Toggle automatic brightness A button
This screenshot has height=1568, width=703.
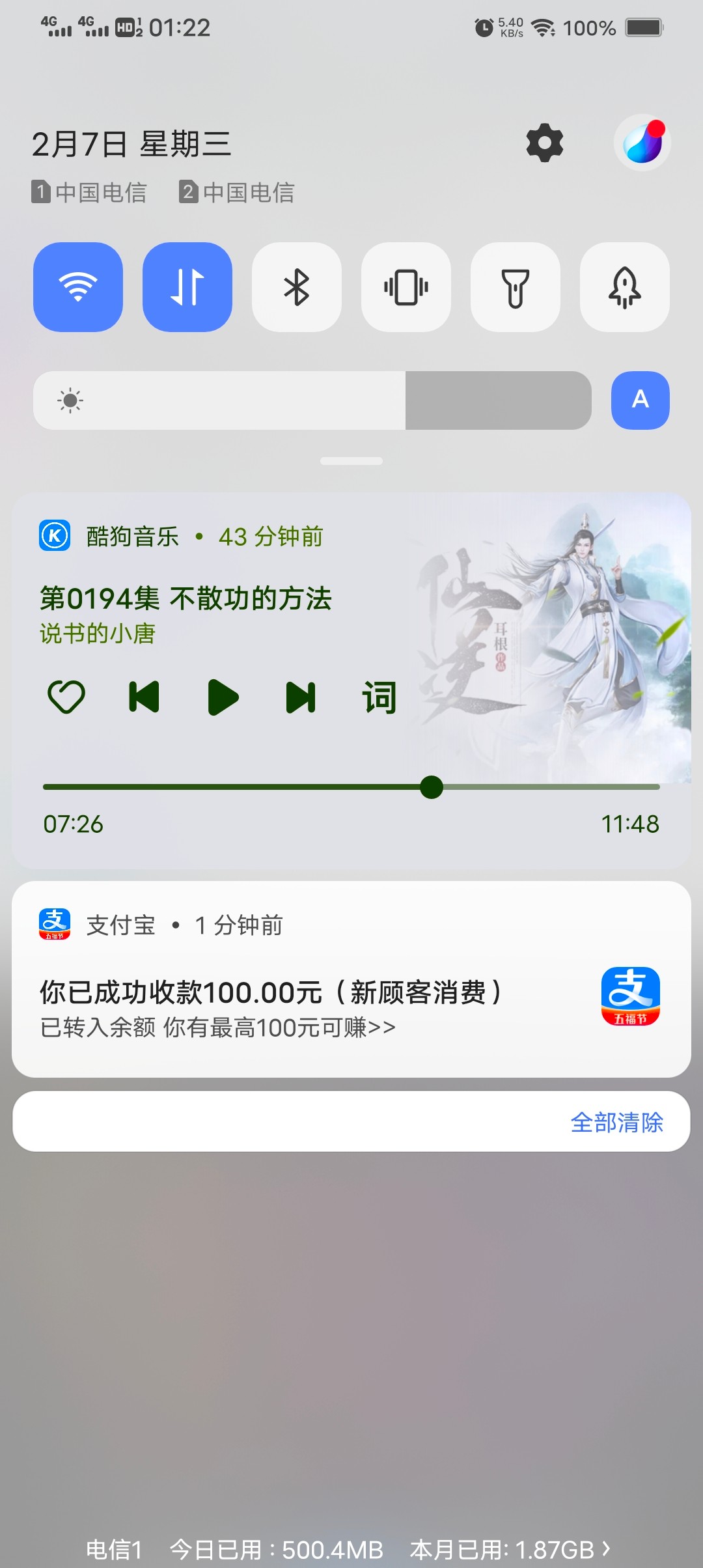[x=640, y=400]
